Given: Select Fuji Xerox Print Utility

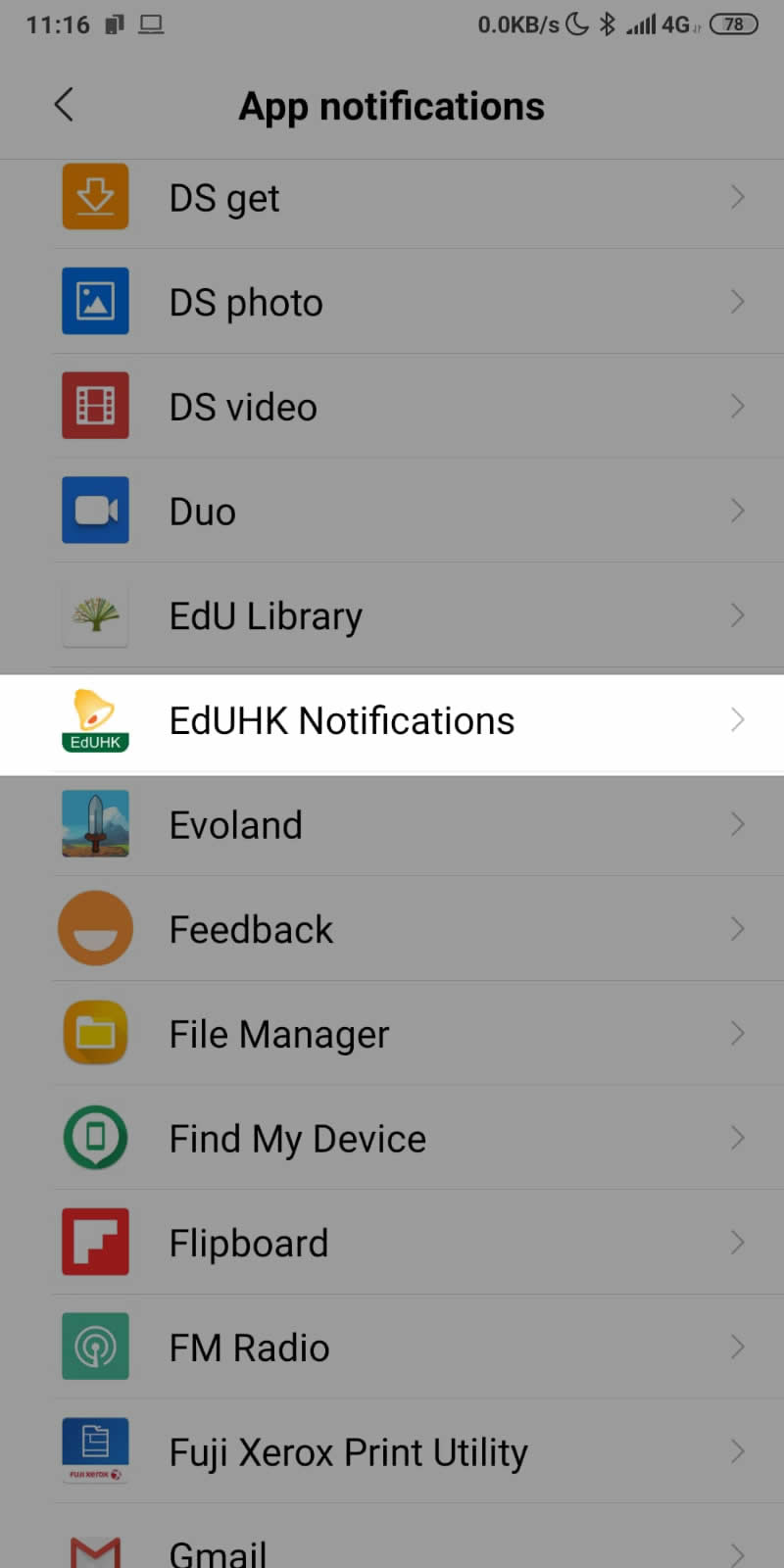Looking at the screenshot, I should [x=392, y=1451].
